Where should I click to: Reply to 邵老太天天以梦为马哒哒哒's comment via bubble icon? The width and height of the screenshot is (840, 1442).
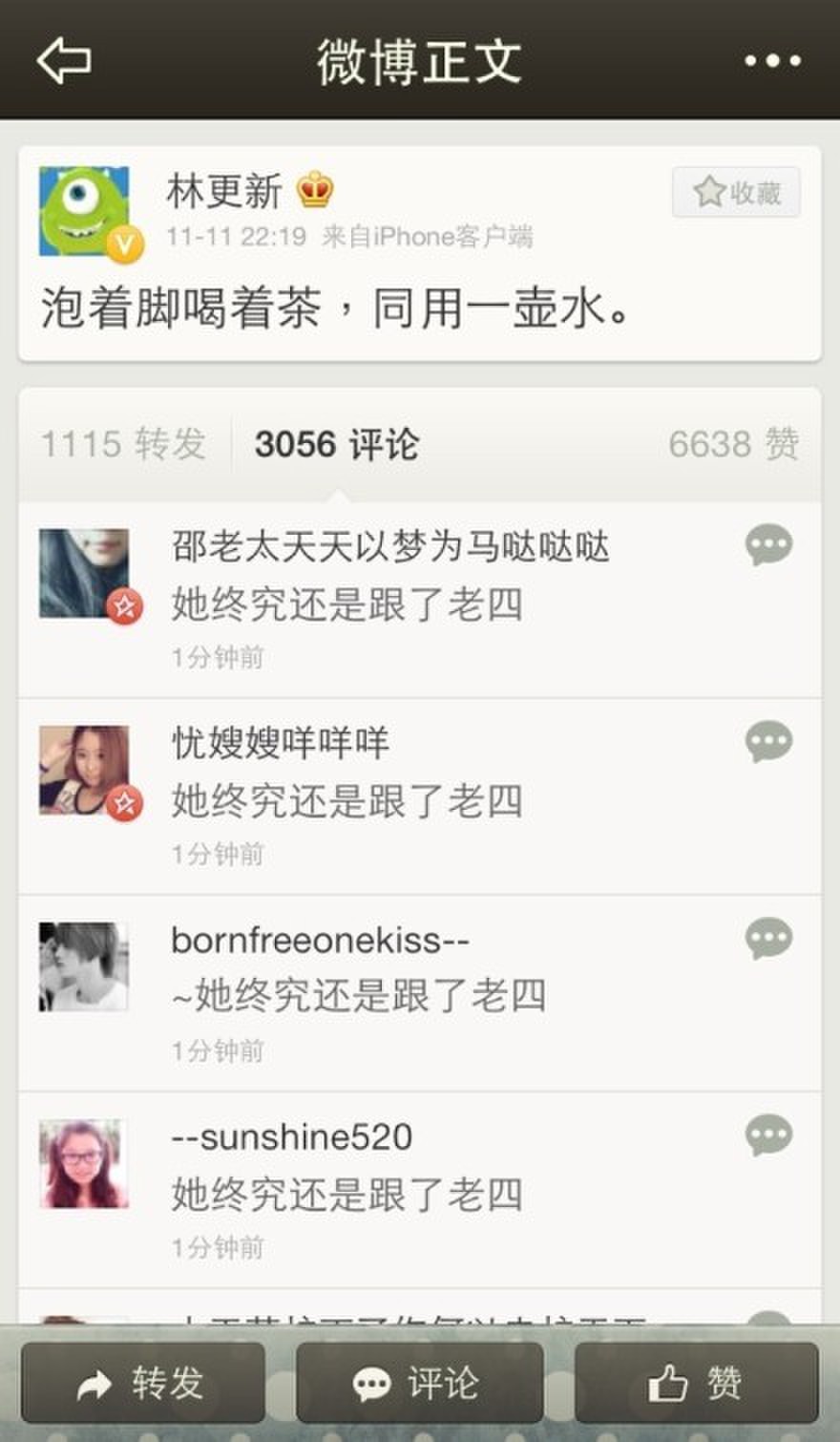[768, 545]
